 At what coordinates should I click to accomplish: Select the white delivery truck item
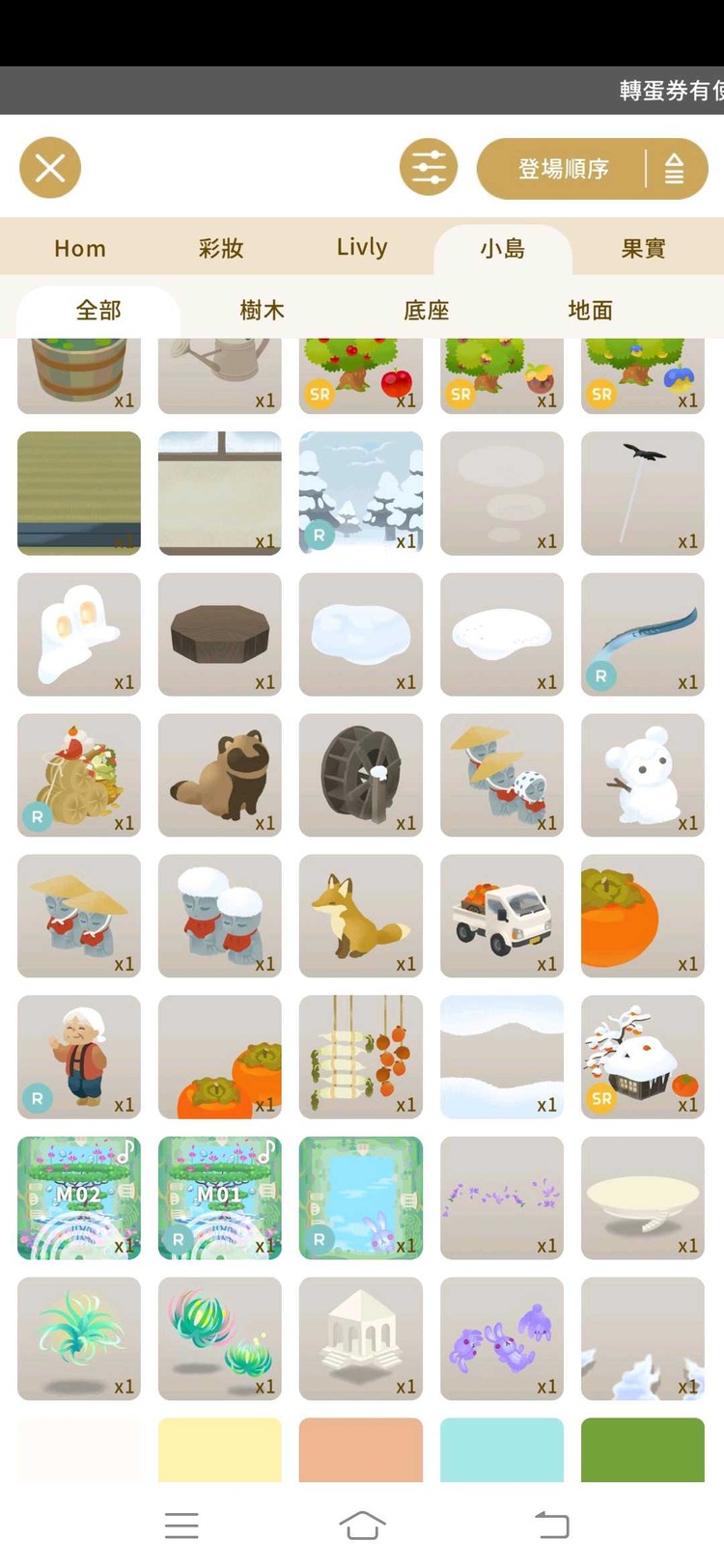coord(502,916)
